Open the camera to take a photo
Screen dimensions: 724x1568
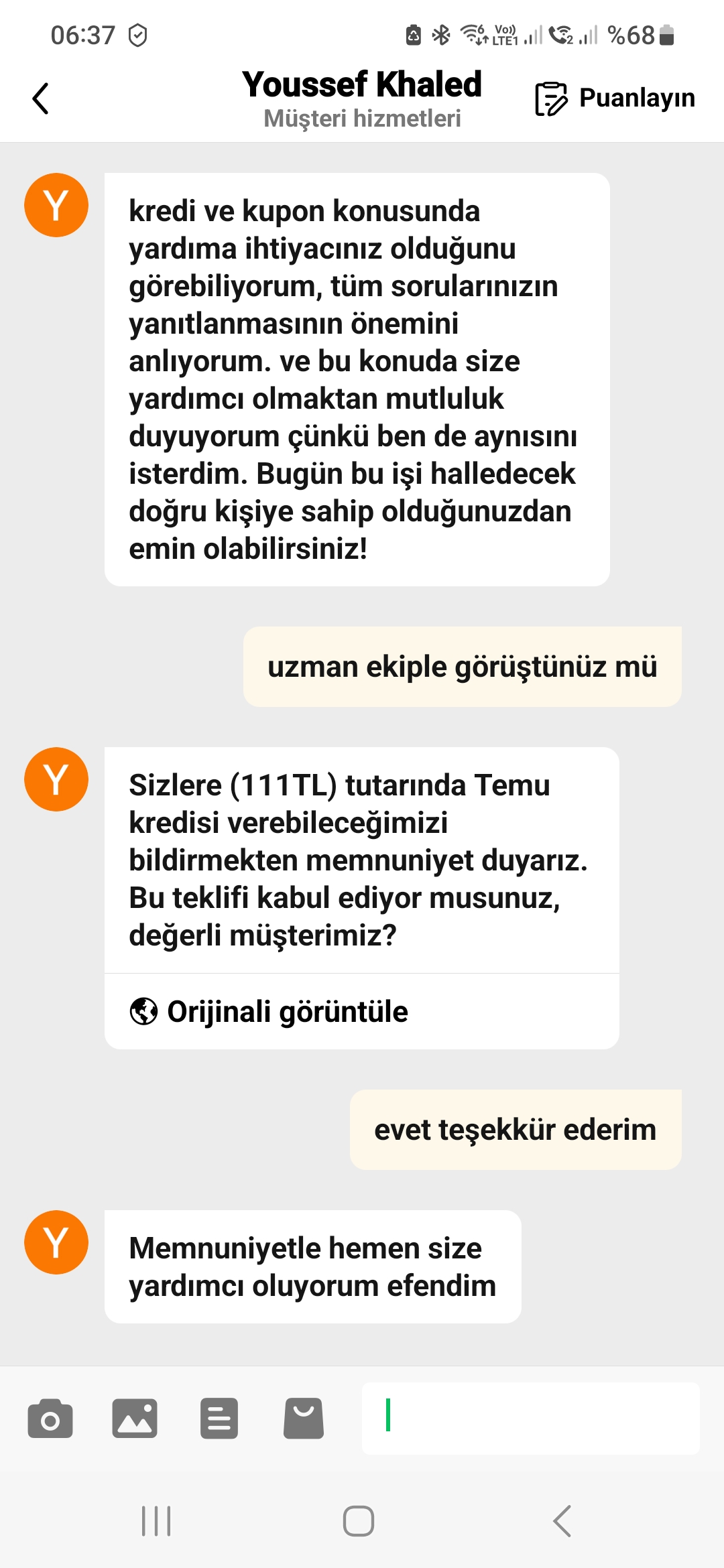pyautogui.click(x=50, y=1418)
